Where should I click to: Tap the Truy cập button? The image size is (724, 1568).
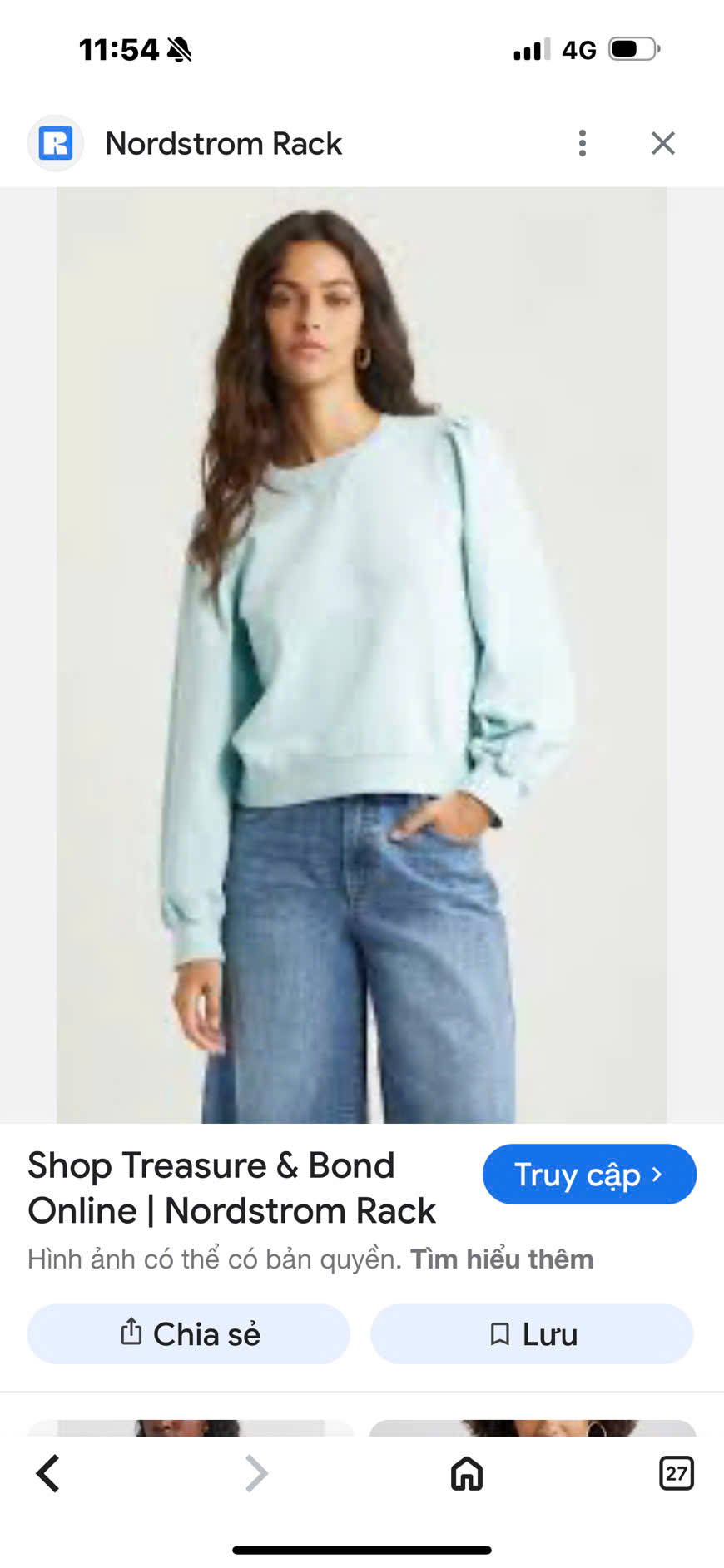click(588, 1174)
